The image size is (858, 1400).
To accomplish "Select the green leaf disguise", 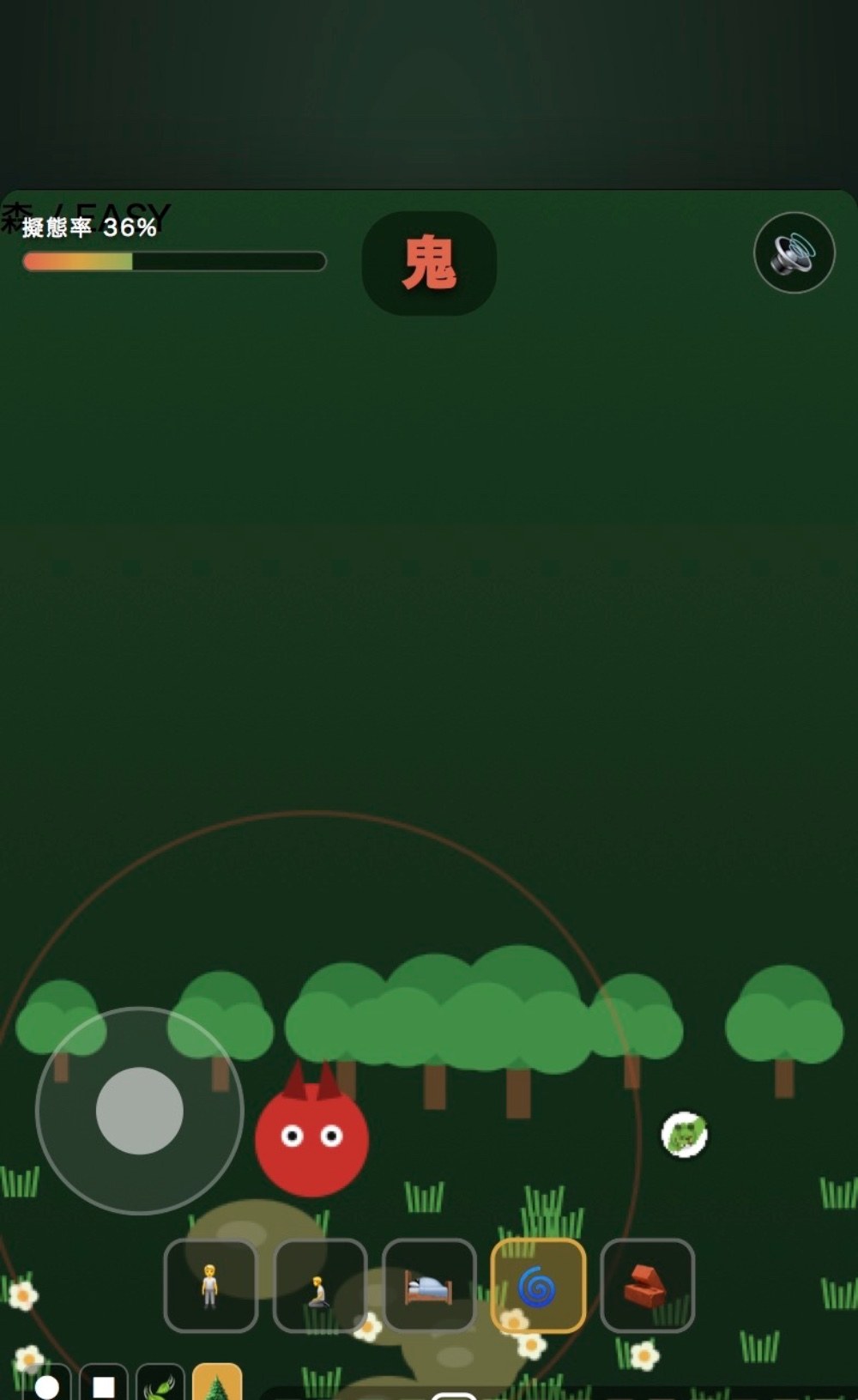I will point(160,1385).
